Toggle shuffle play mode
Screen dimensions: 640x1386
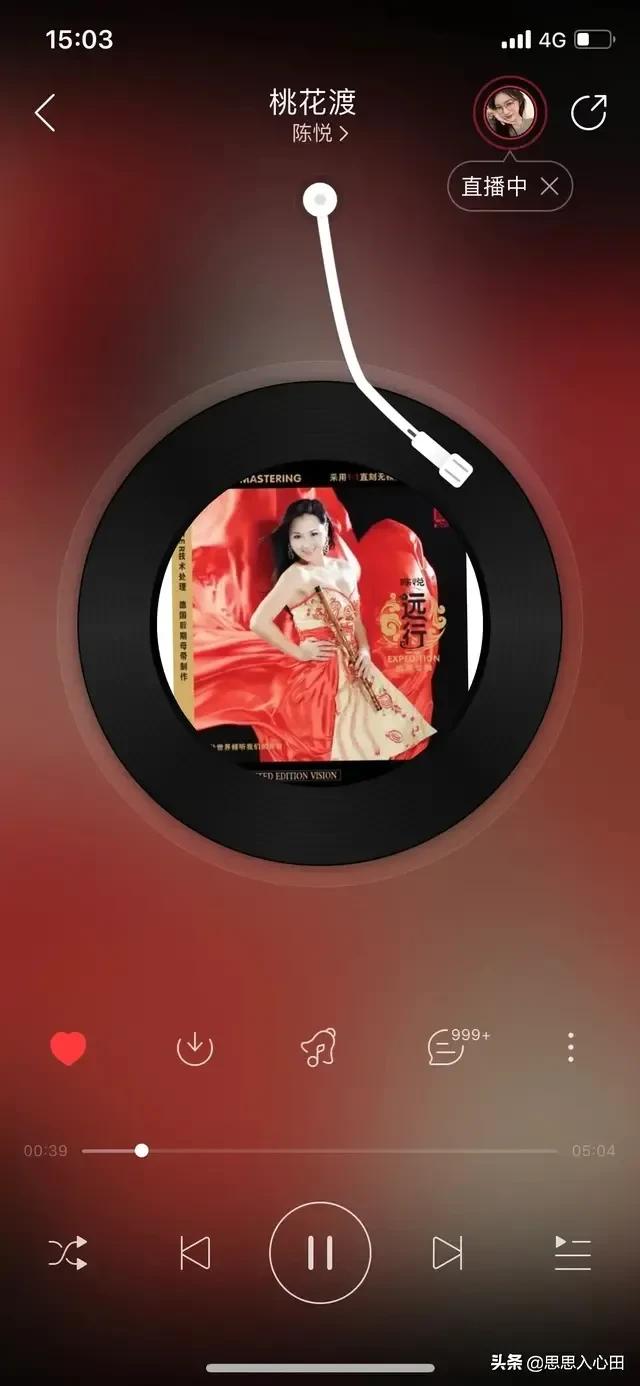68,1253
